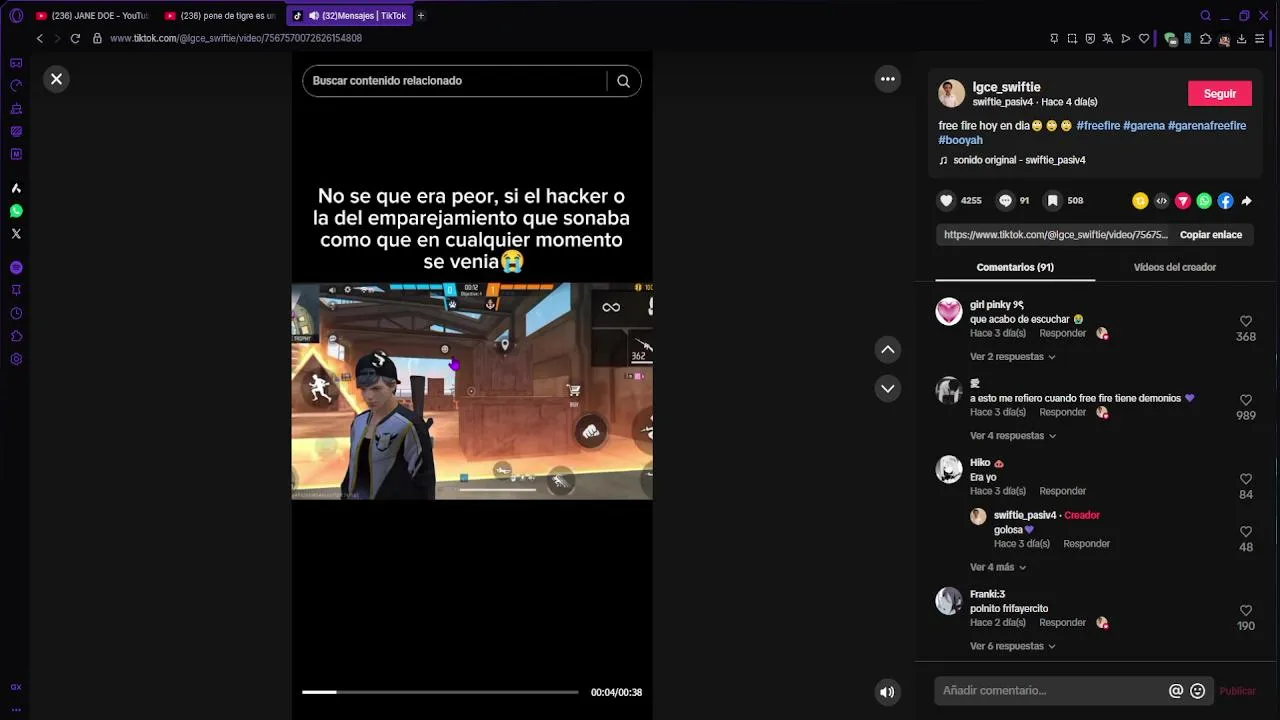The image size is (1280, 720).
Task: Follow lgce_swiftie with the Seguir button
Action: pyautogui.click(x=1219, y=93)
